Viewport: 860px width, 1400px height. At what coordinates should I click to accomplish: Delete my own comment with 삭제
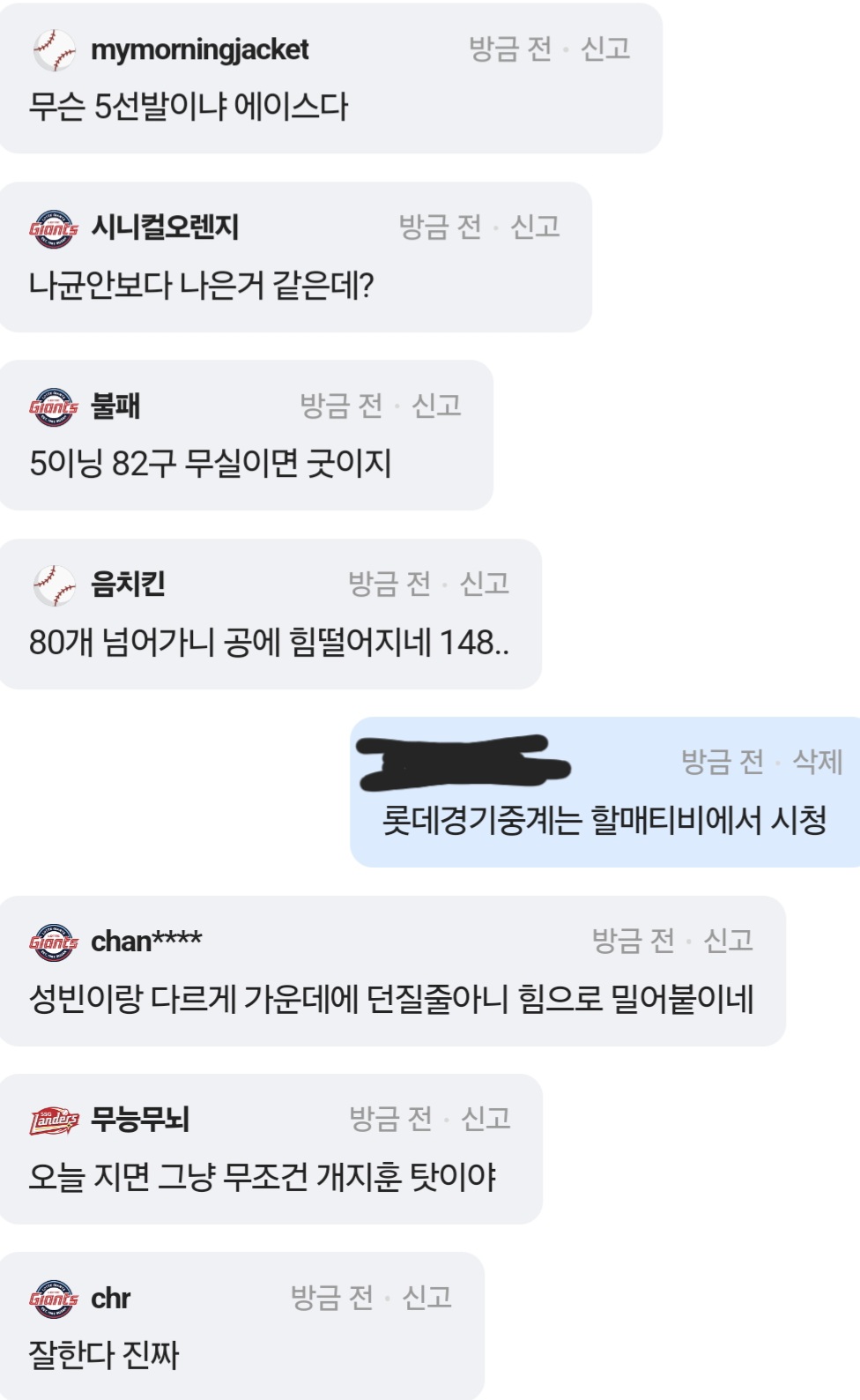point(817,762)
